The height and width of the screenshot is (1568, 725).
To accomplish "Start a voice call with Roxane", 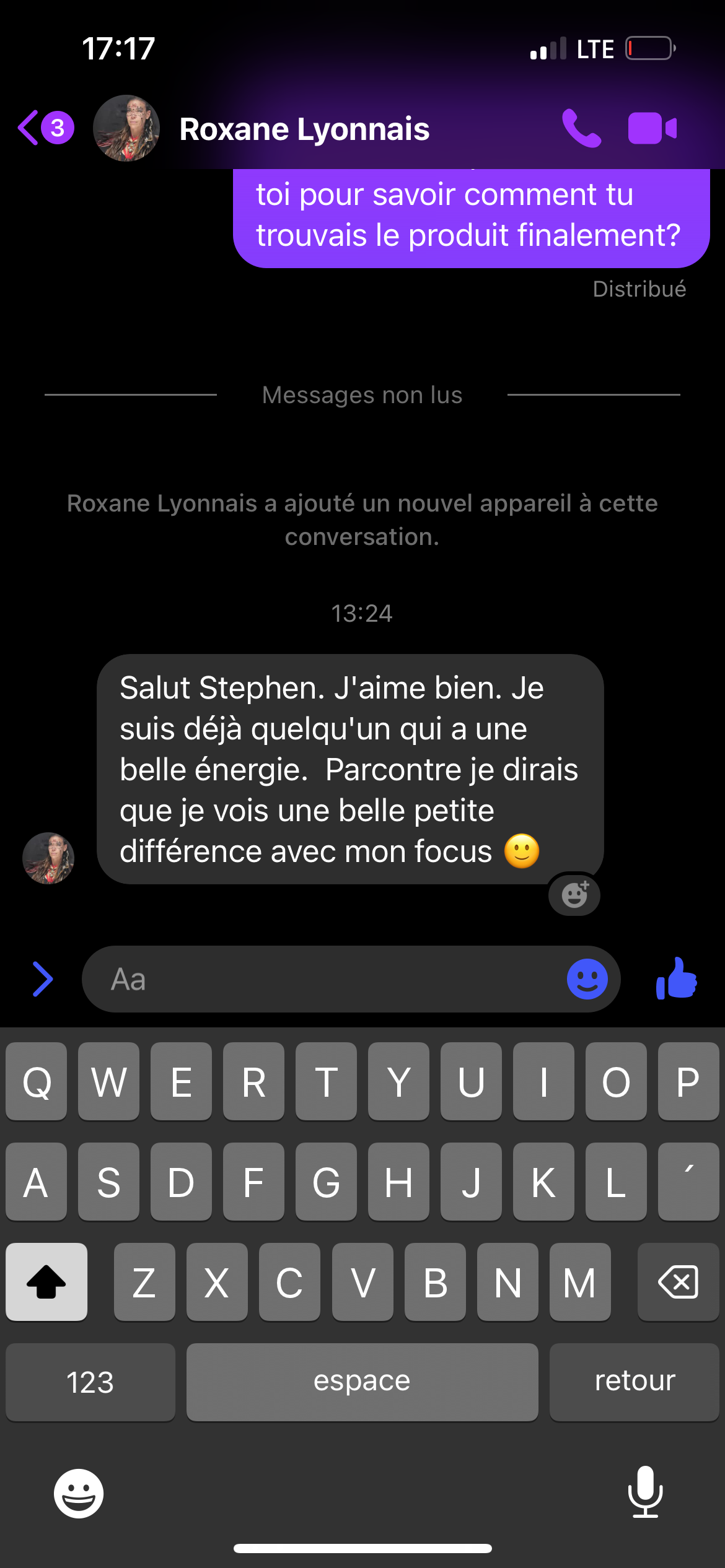I will point(581,129).
